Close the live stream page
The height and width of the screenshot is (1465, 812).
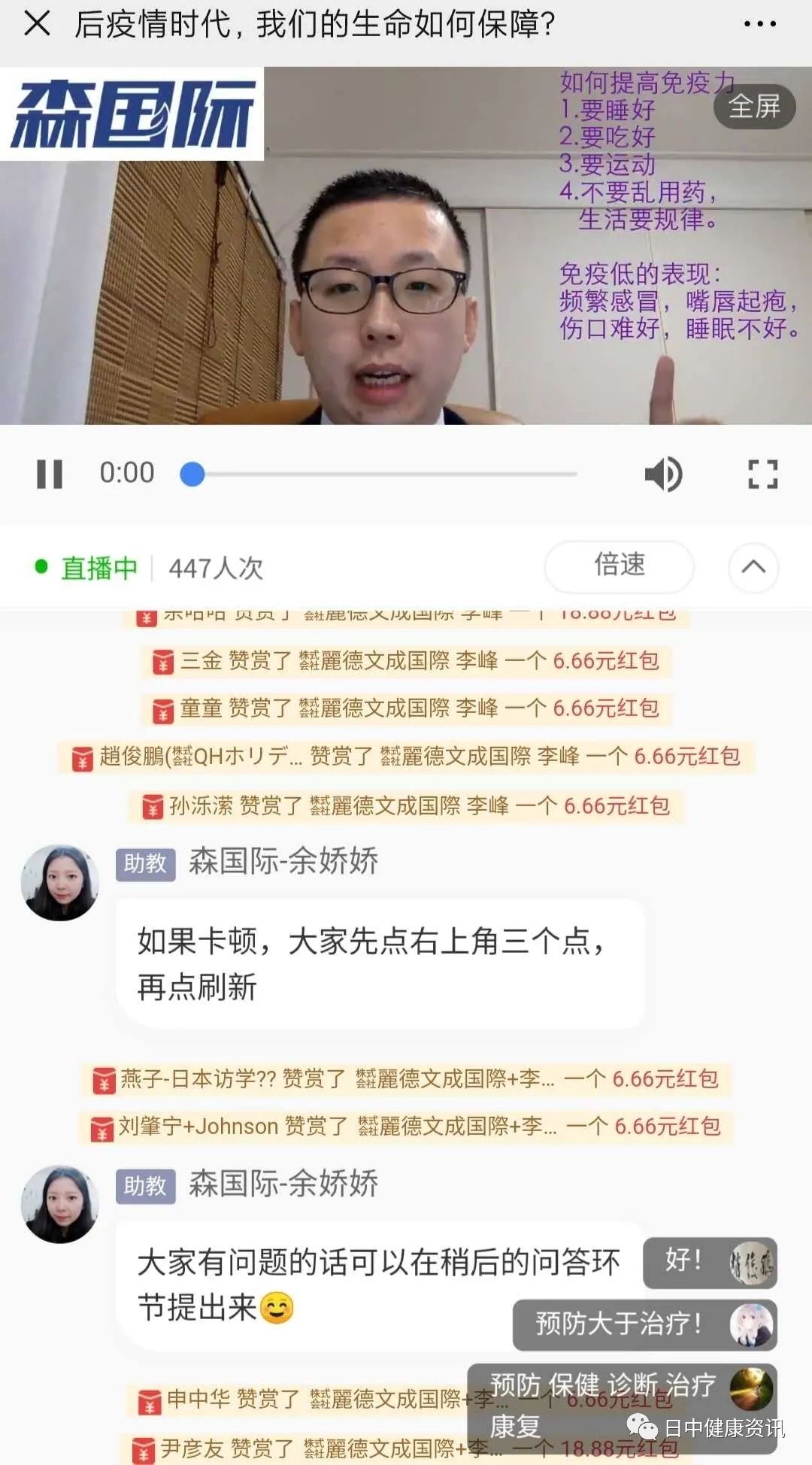tap(37, 24)
